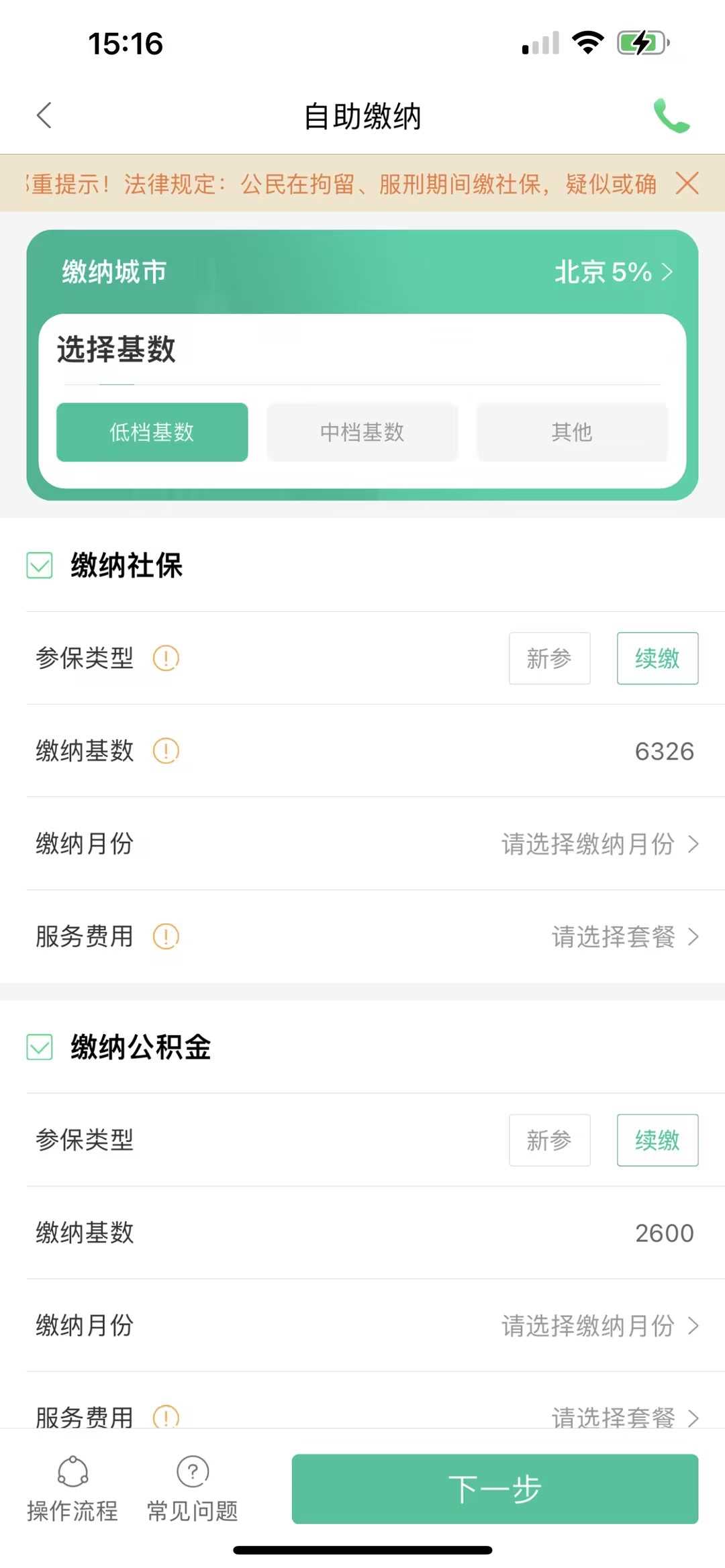
Task: Open social insurance 请选择套餐 selector
Action: (624, 937)
